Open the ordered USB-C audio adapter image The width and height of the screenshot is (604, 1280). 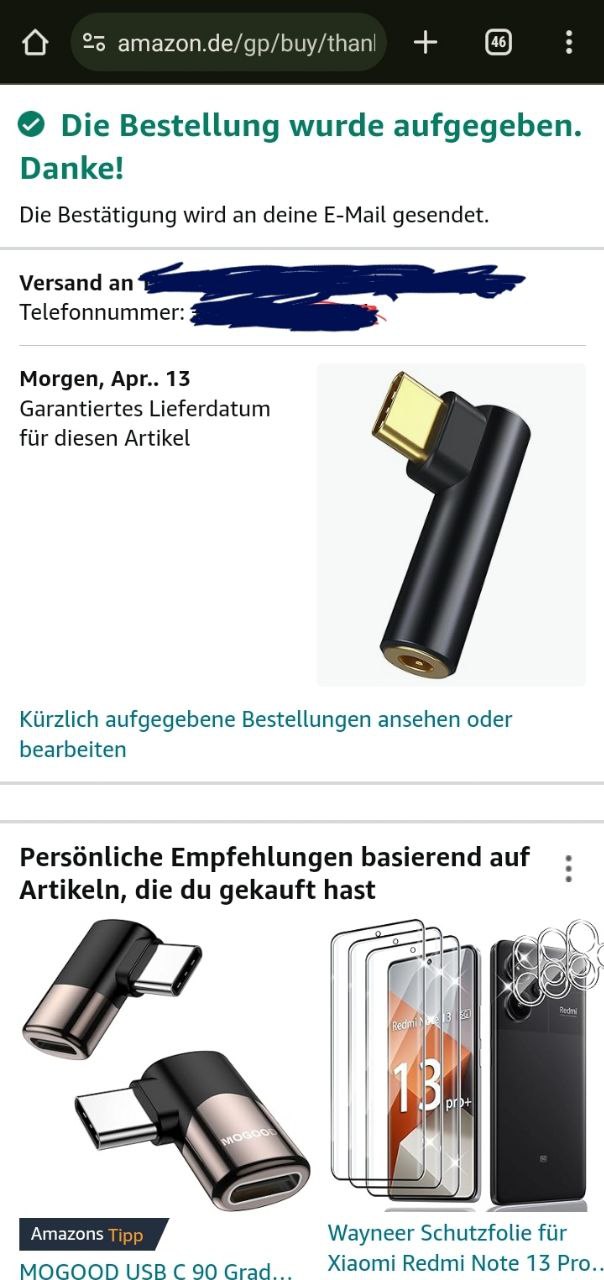(451, 524)
